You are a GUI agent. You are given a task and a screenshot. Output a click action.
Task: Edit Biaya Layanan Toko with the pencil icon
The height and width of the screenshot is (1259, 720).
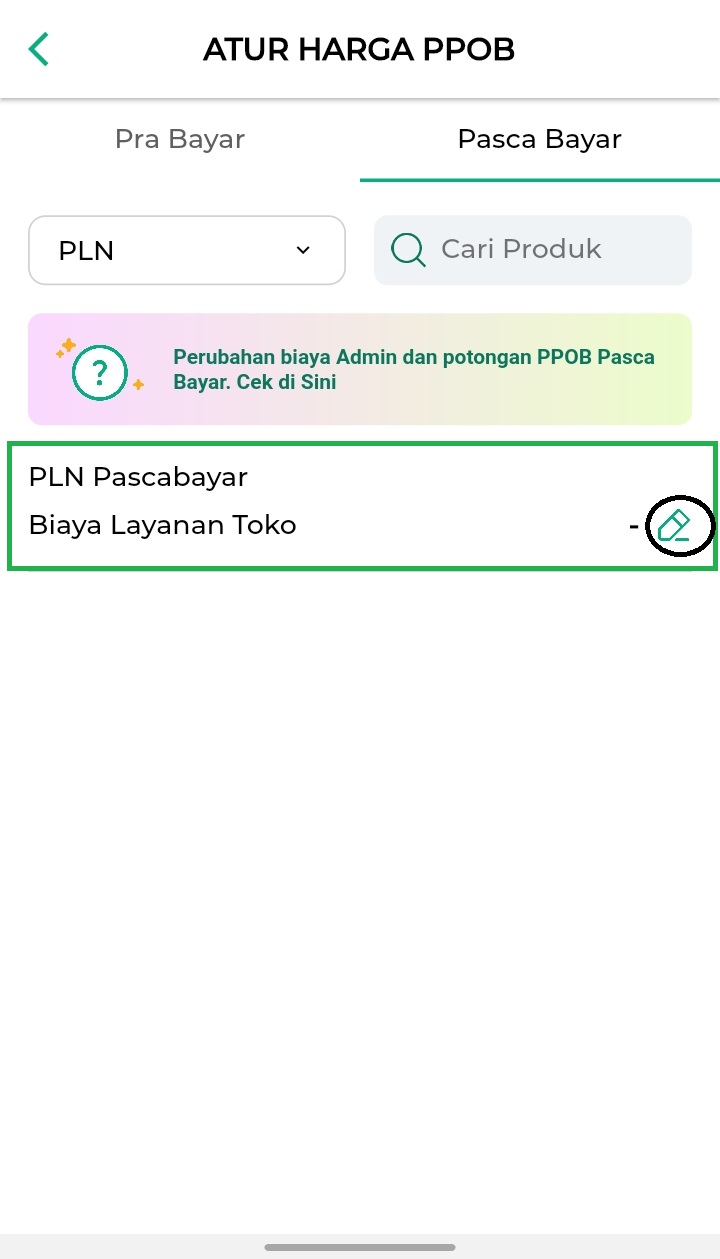[675, 526]
